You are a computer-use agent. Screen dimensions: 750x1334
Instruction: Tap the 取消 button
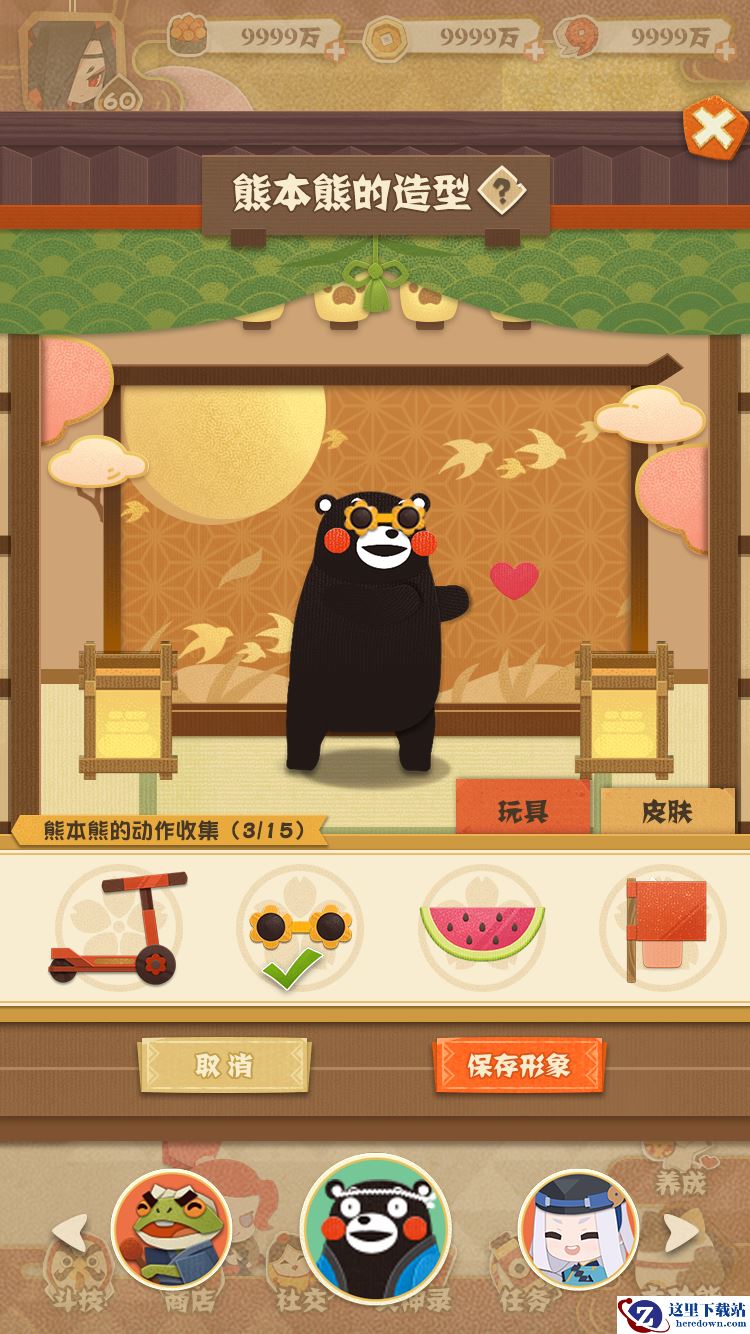pyautogui.click(x=224, y=1066)
